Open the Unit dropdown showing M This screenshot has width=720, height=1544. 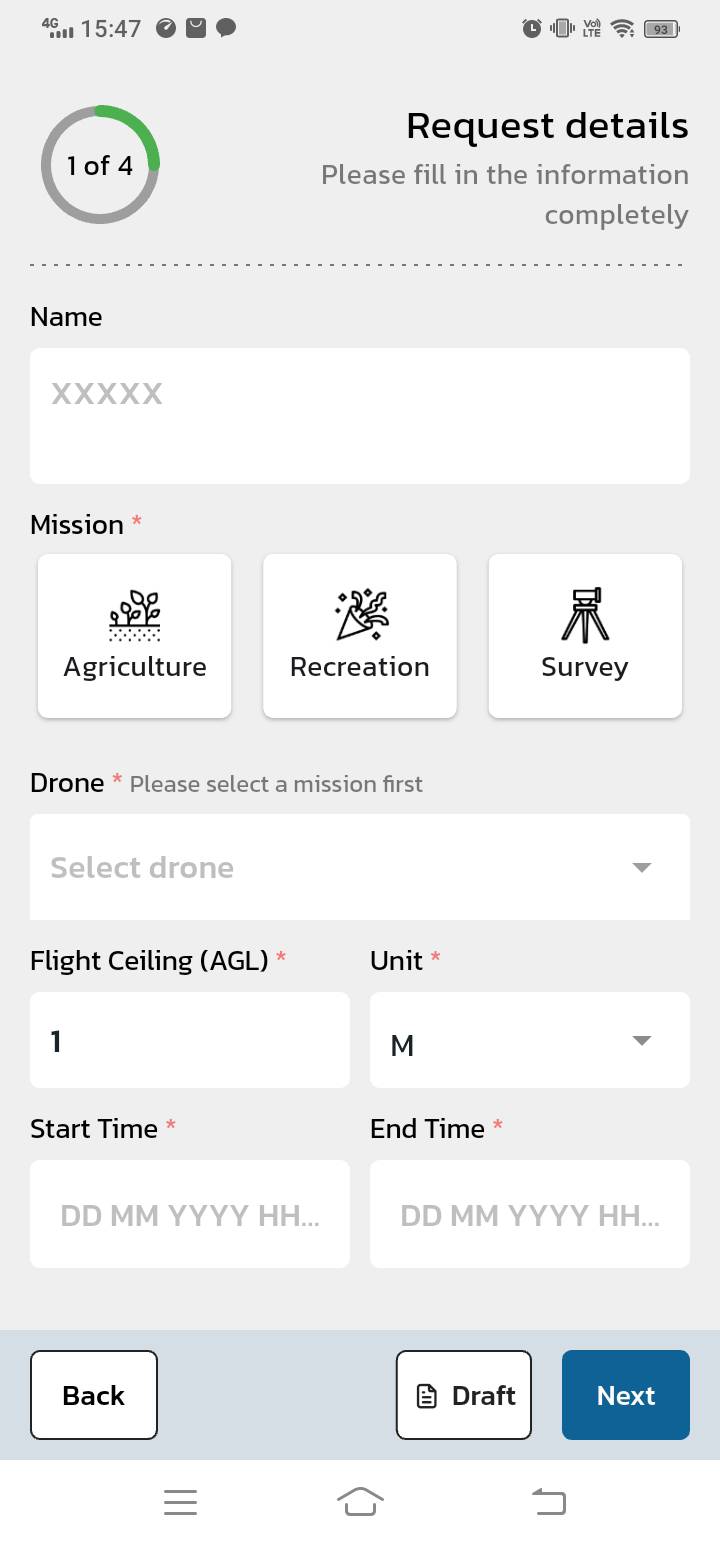point(530,1040)
